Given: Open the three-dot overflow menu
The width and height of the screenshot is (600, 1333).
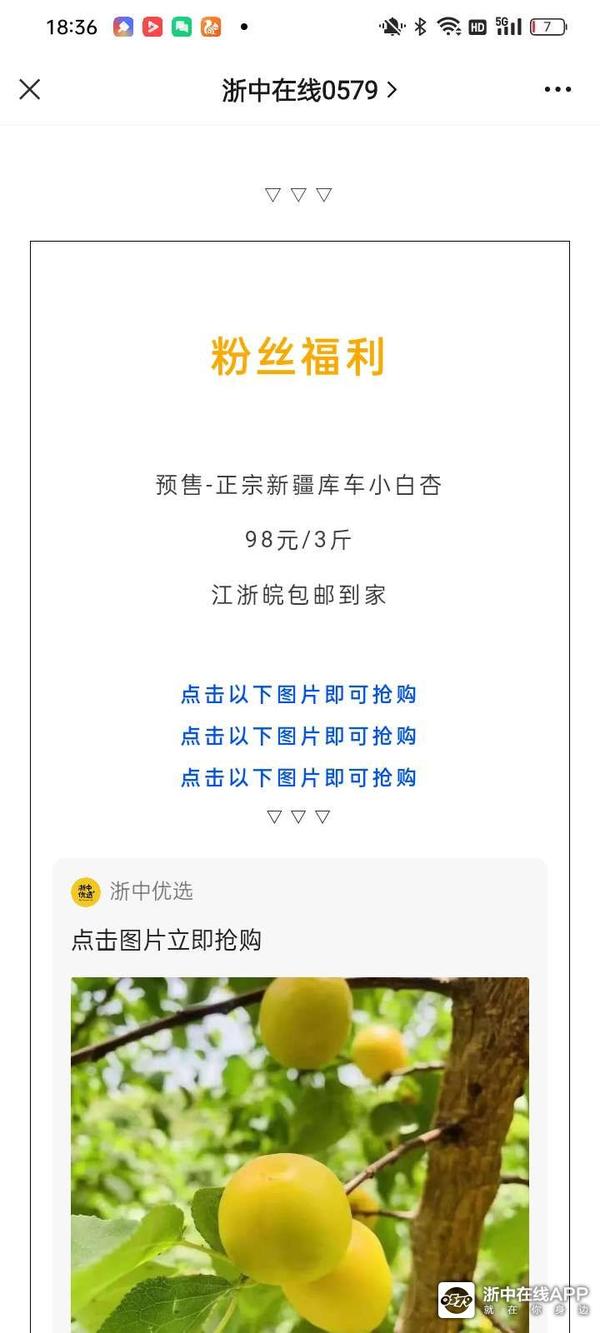Looking at the screenshot, I should tap(557, 90).
